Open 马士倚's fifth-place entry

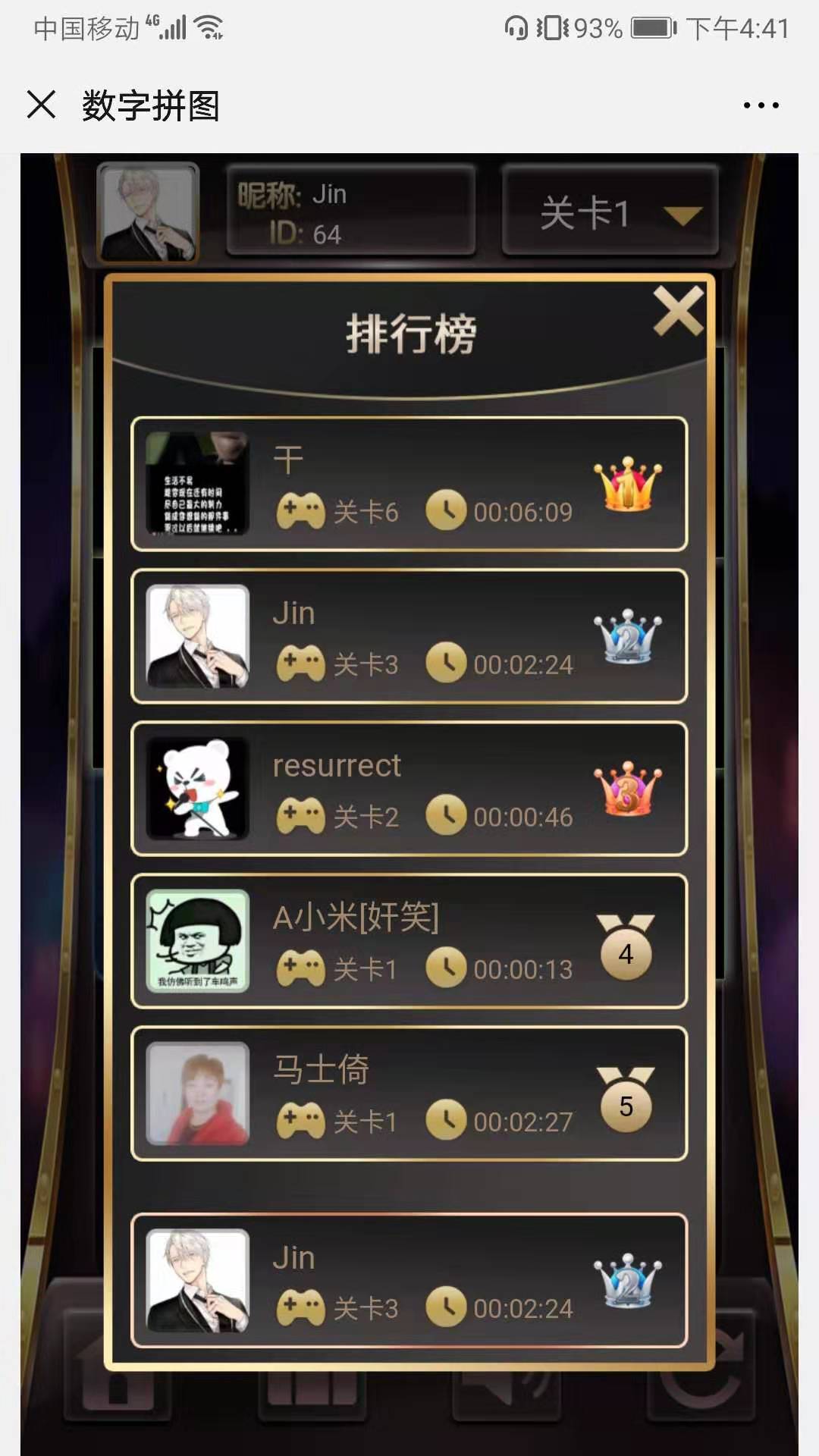click(409, 1094)
